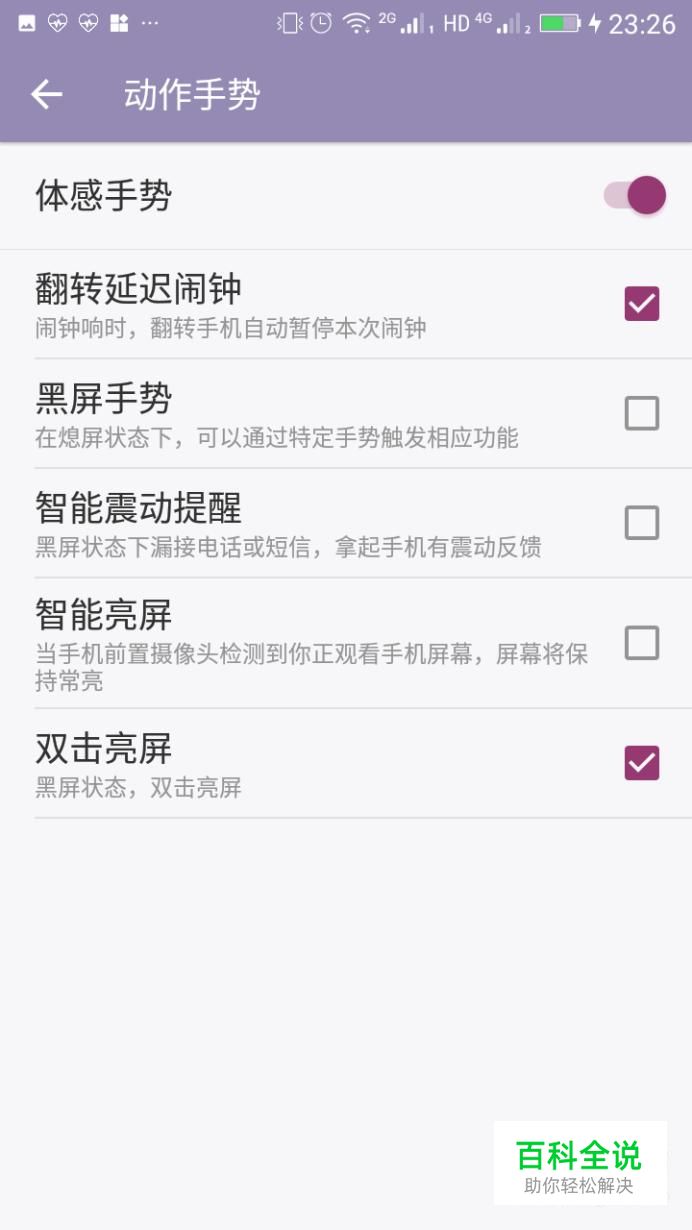Viewport: 692px width, 1230px height.
Task: Uncheck the 翻转延迟闹钟 checkbox
Action: point(642,303)
